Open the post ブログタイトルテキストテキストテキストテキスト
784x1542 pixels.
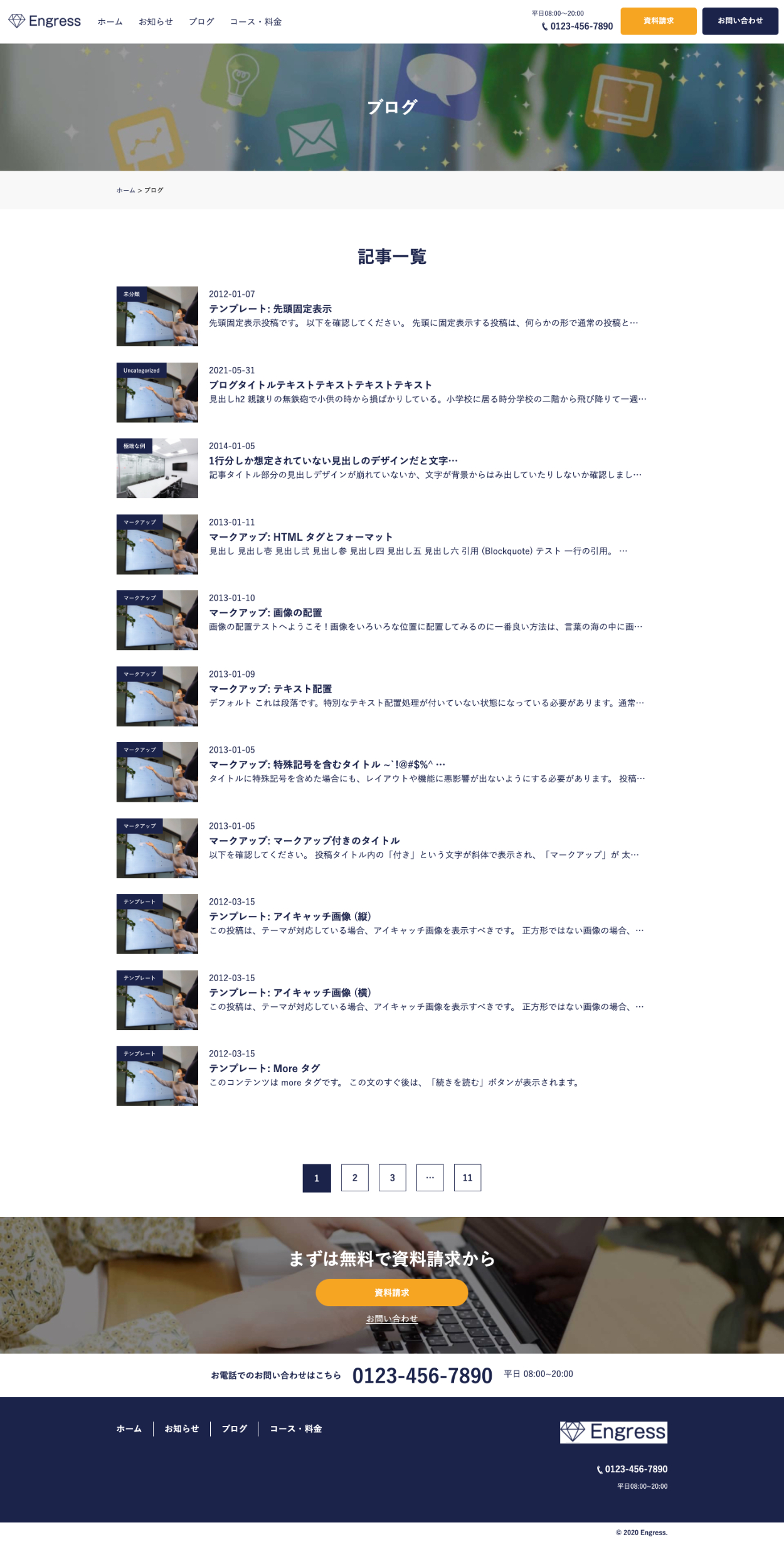point(320,385)
